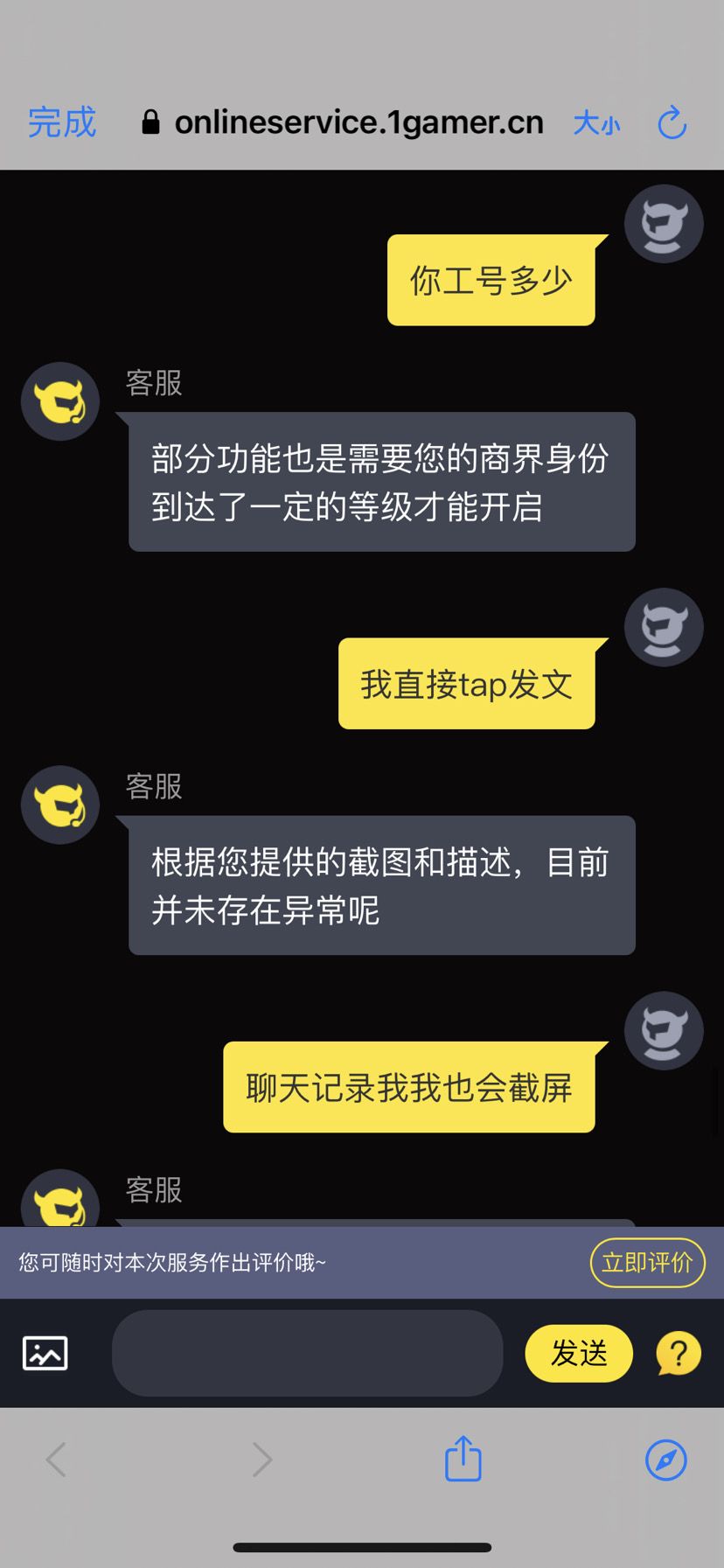Reload the page with the refresh icon
Viewport: 724px width, 1568px height.
pos(672,123)
